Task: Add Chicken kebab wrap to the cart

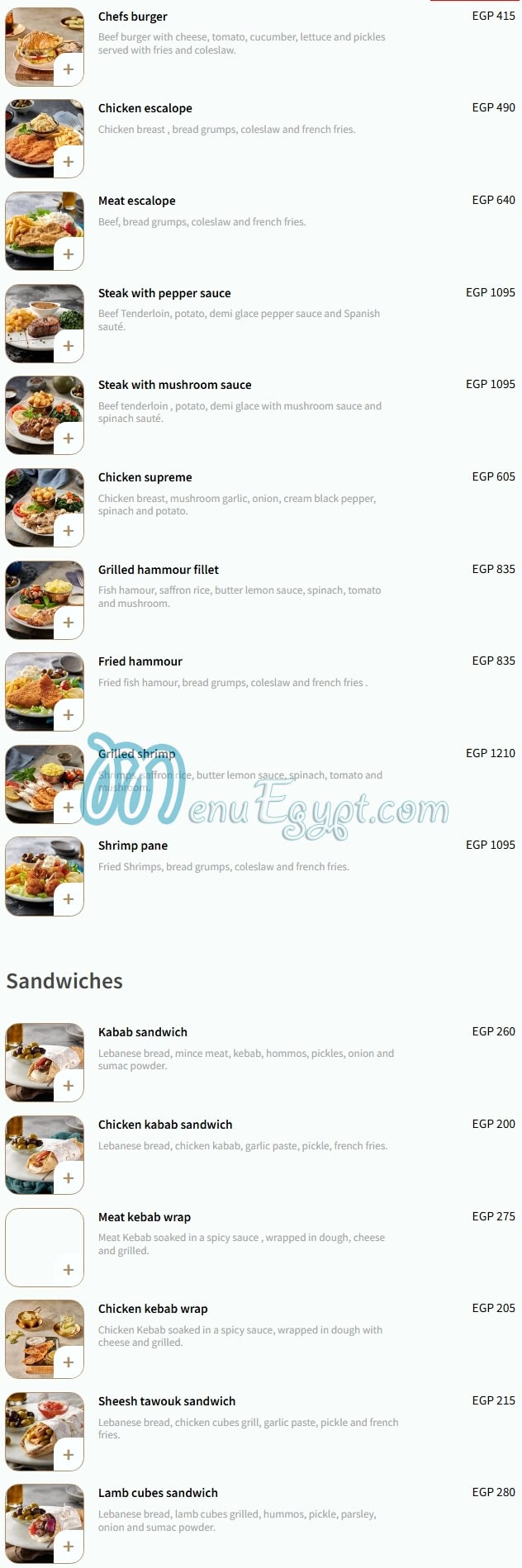Action: [69, 1362]
